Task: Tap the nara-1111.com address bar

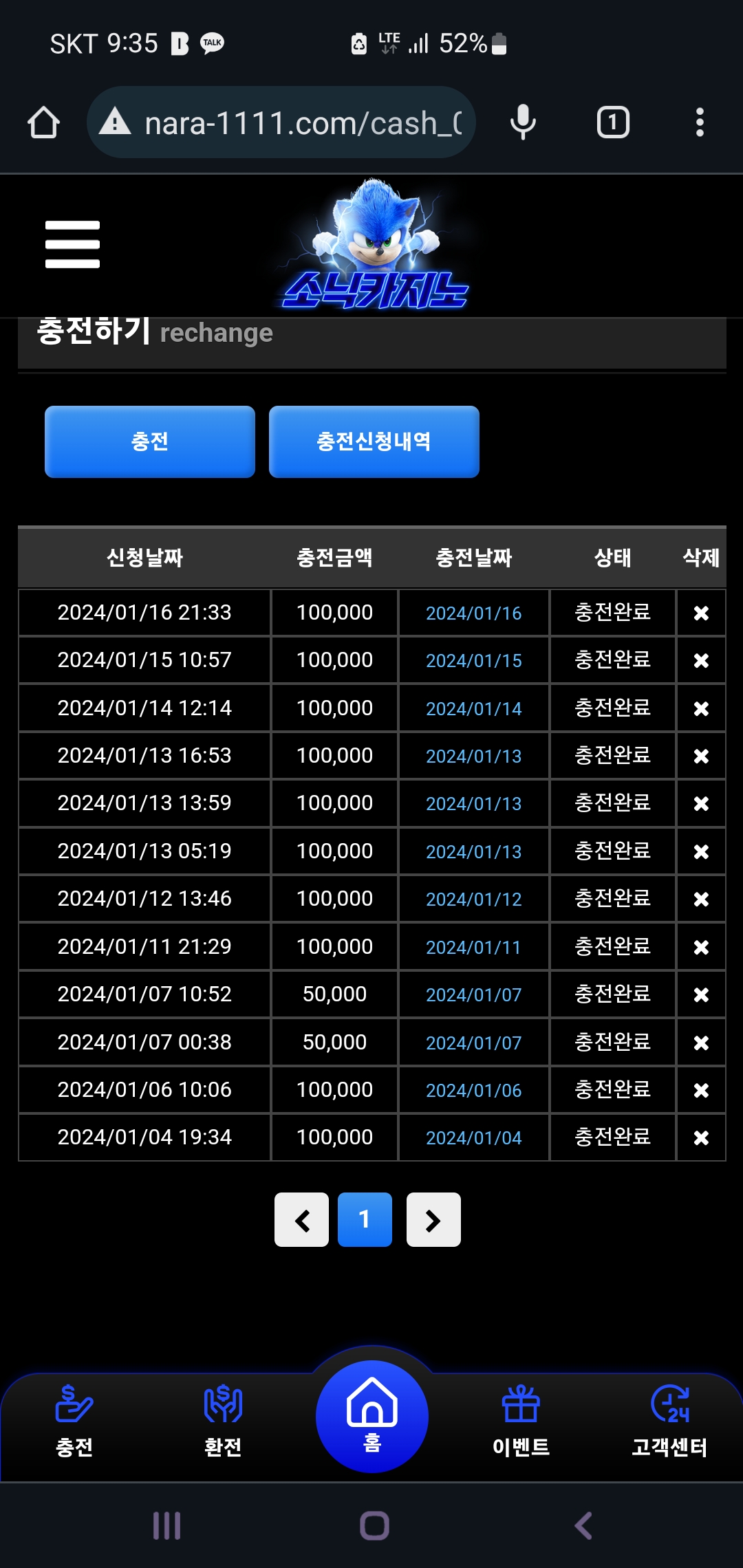Action: [281, 122]
